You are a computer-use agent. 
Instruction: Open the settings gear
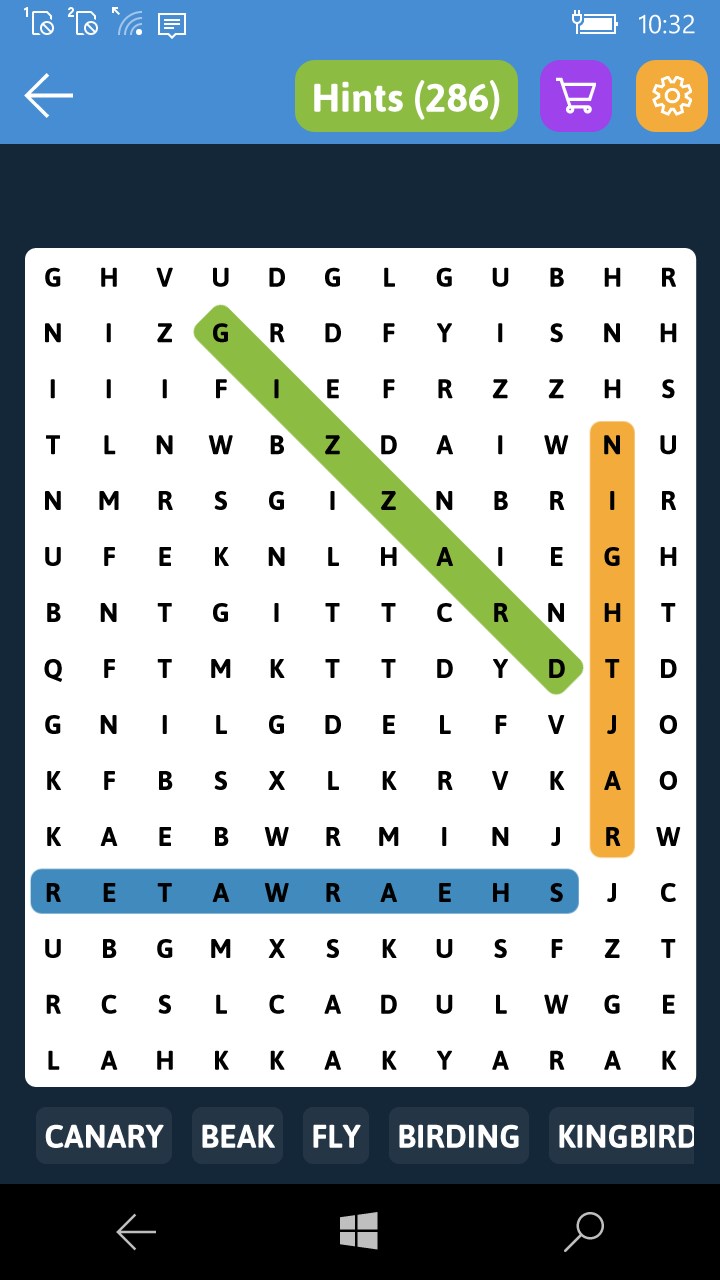tap(671, 97)
